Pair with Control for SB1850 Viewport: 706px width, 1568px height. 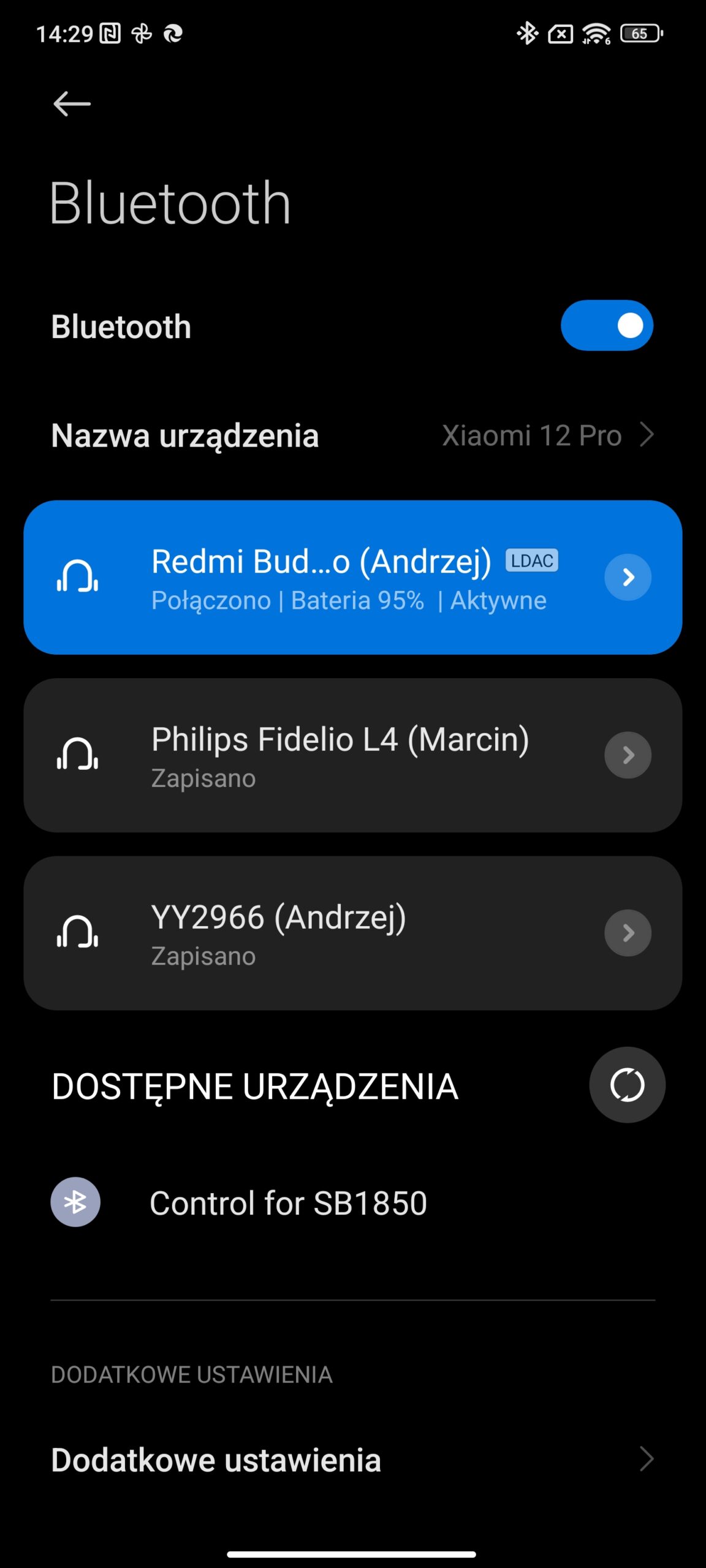pyautogui.click(x=288, y=1202)
